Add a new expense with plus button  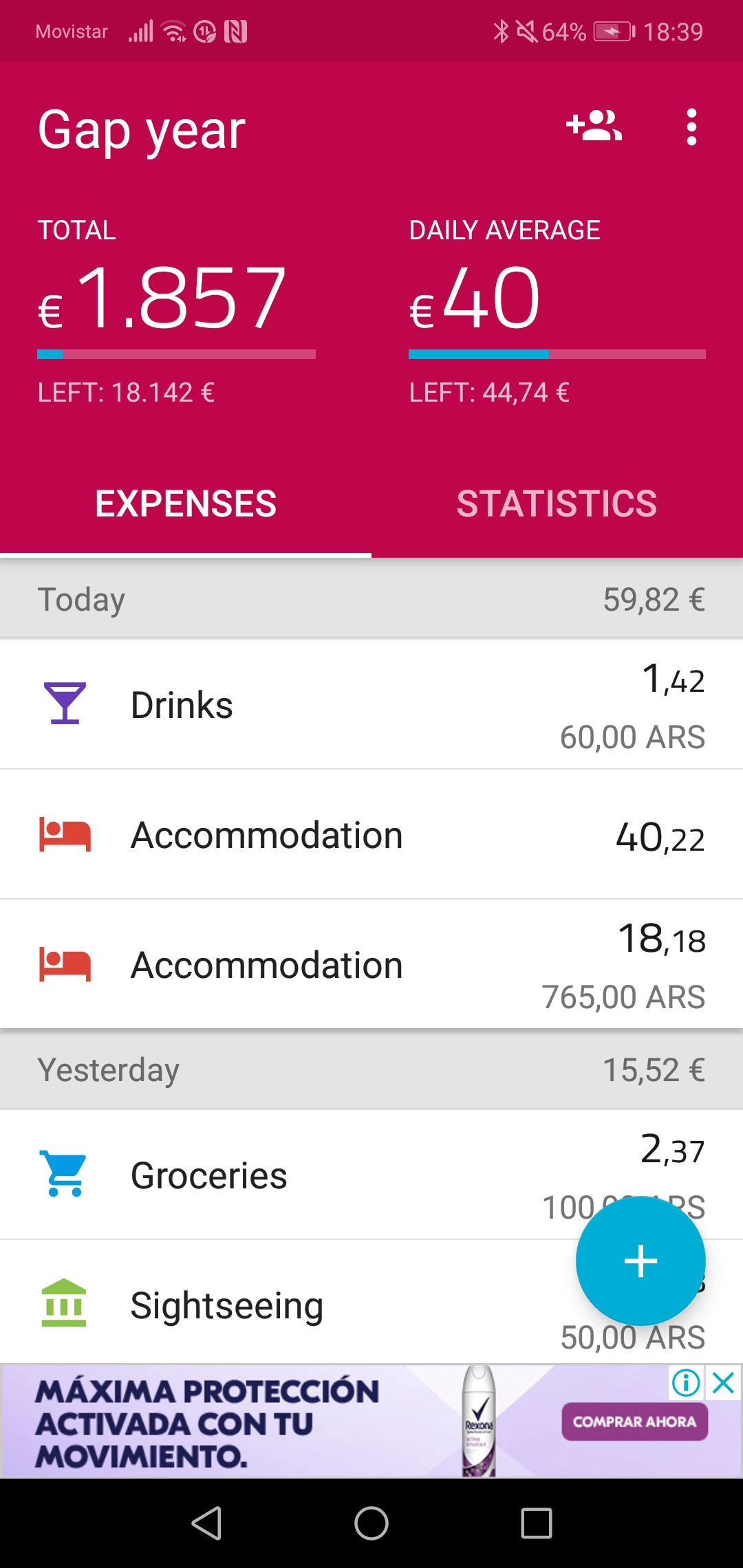click(x=640, y=1261)
